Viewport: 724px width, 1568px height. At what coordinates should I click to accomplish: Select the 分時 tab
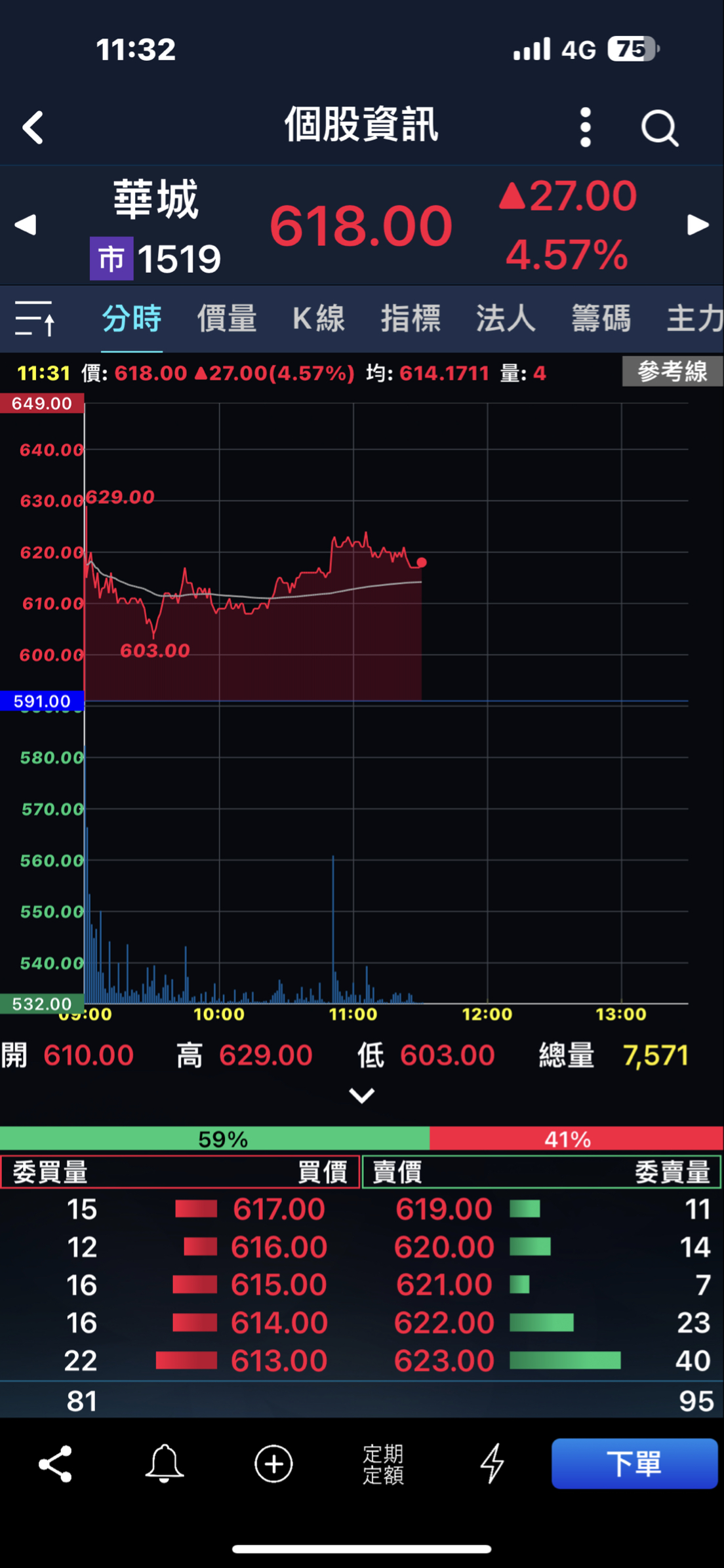click(x=132, y=319)
